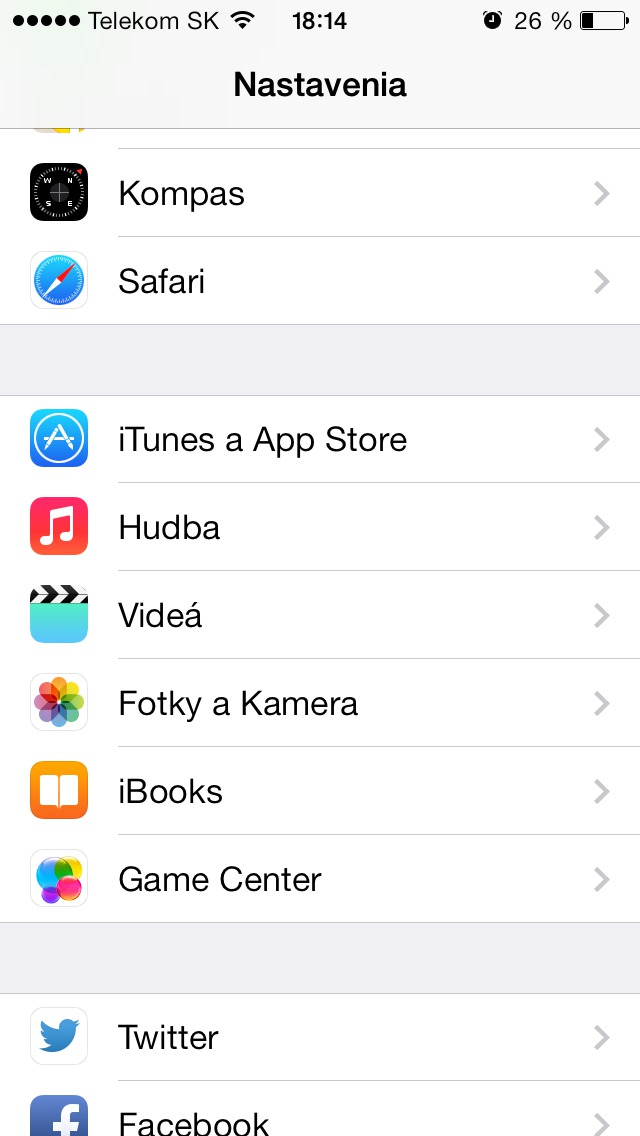Select the Hudba settings row
The height and width of the screenshot is (1136, 640).
[x=320, y=527]
